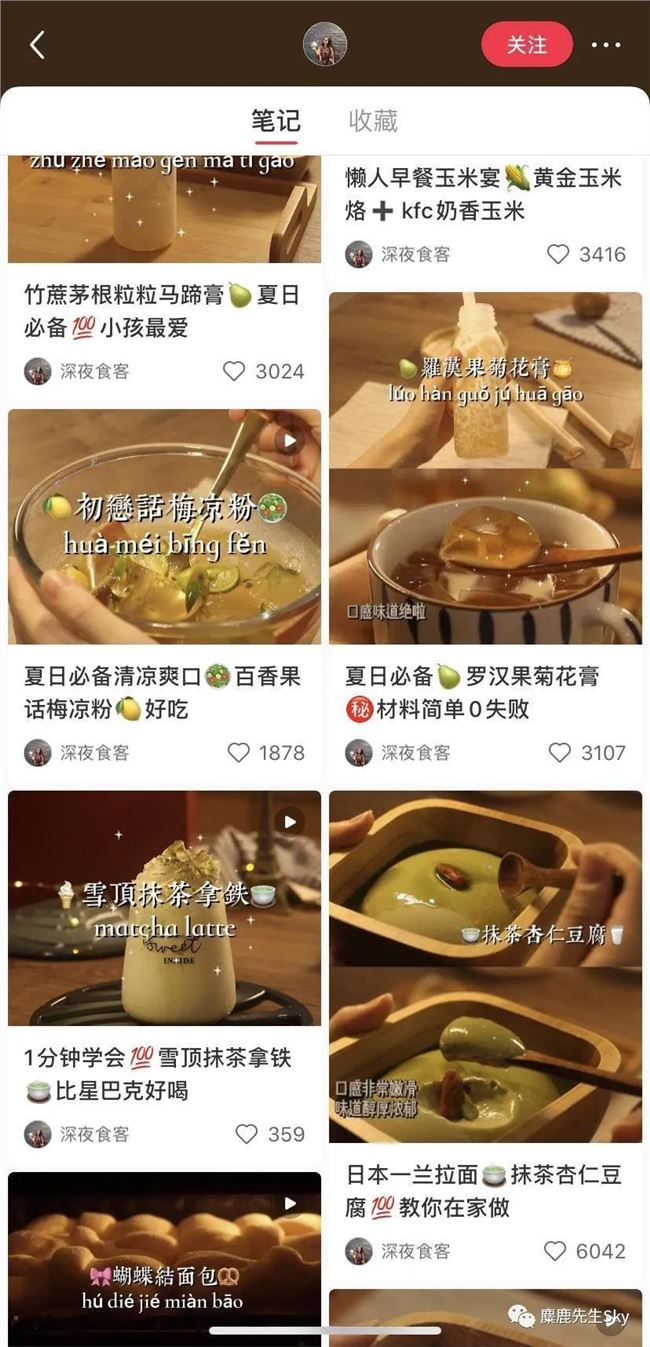
Task: Switch to the 笔记 tab
Action: (x=275, y=122)
